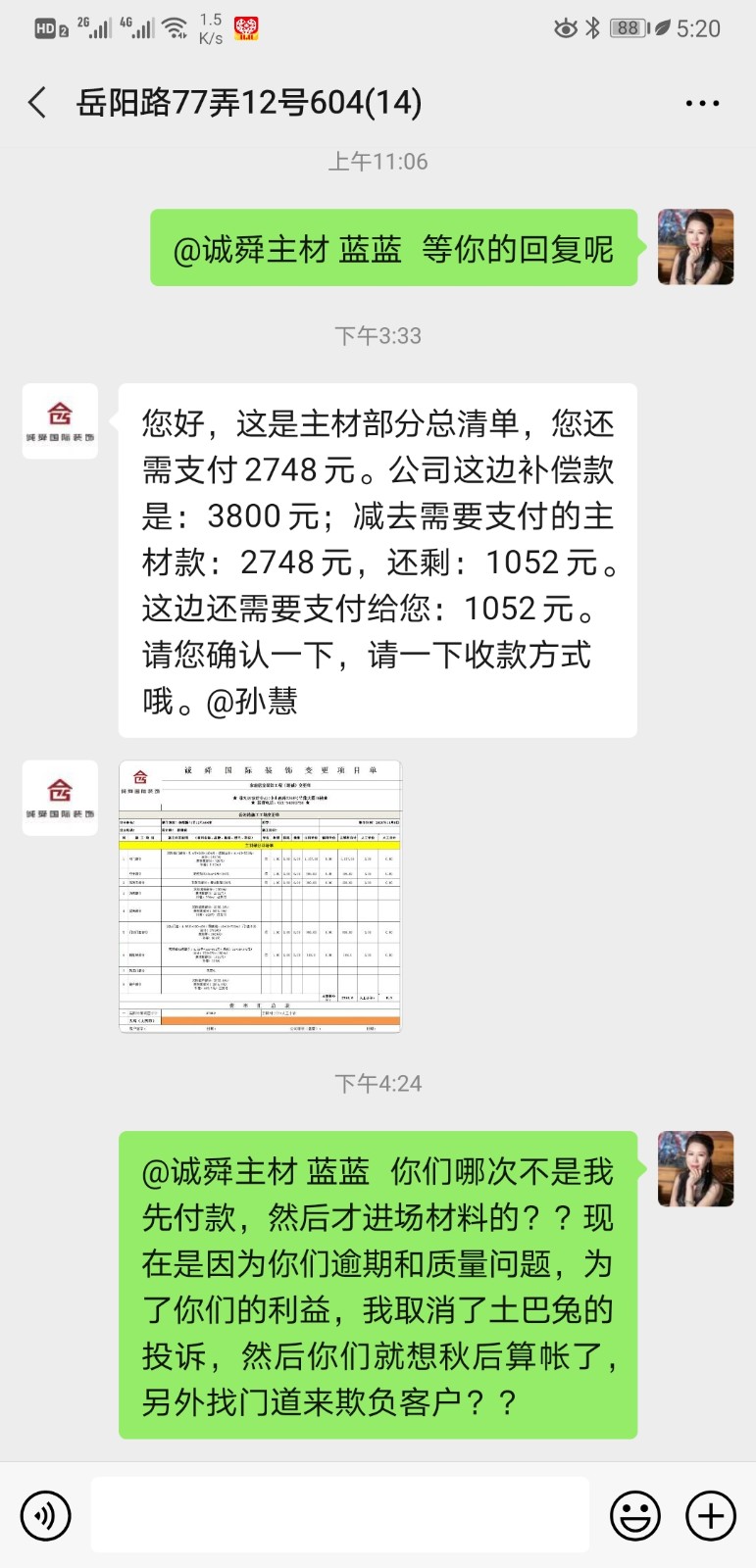
Task: Open the shared spreadsheet image
Action: [x=260, y=896]
